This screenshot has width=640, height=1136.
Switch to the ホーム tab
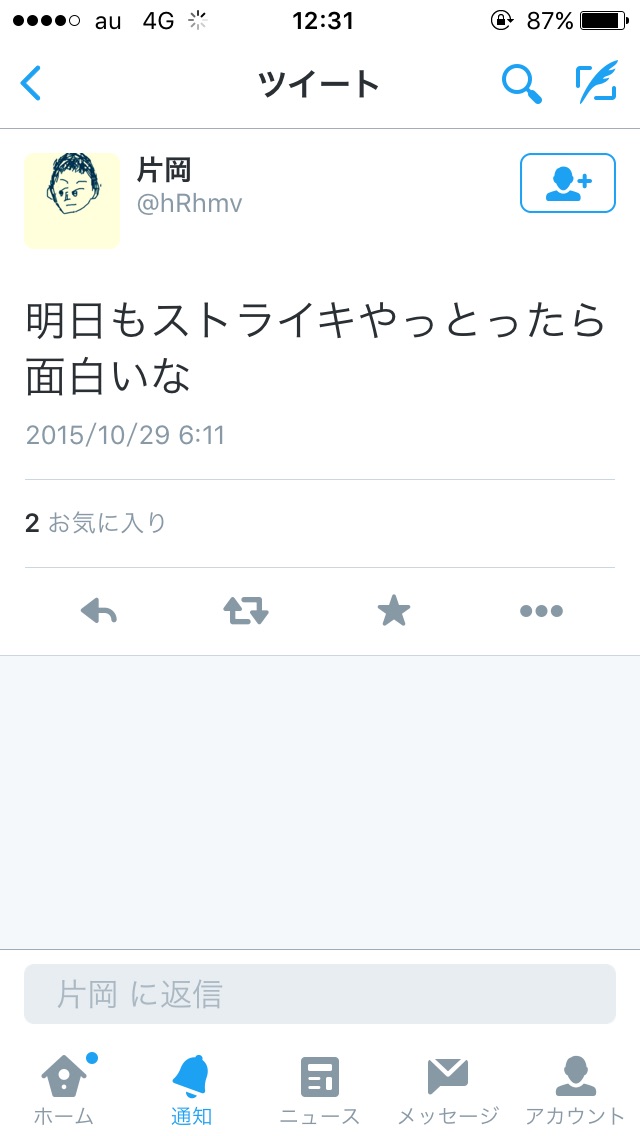click(x=64, y=1088)
